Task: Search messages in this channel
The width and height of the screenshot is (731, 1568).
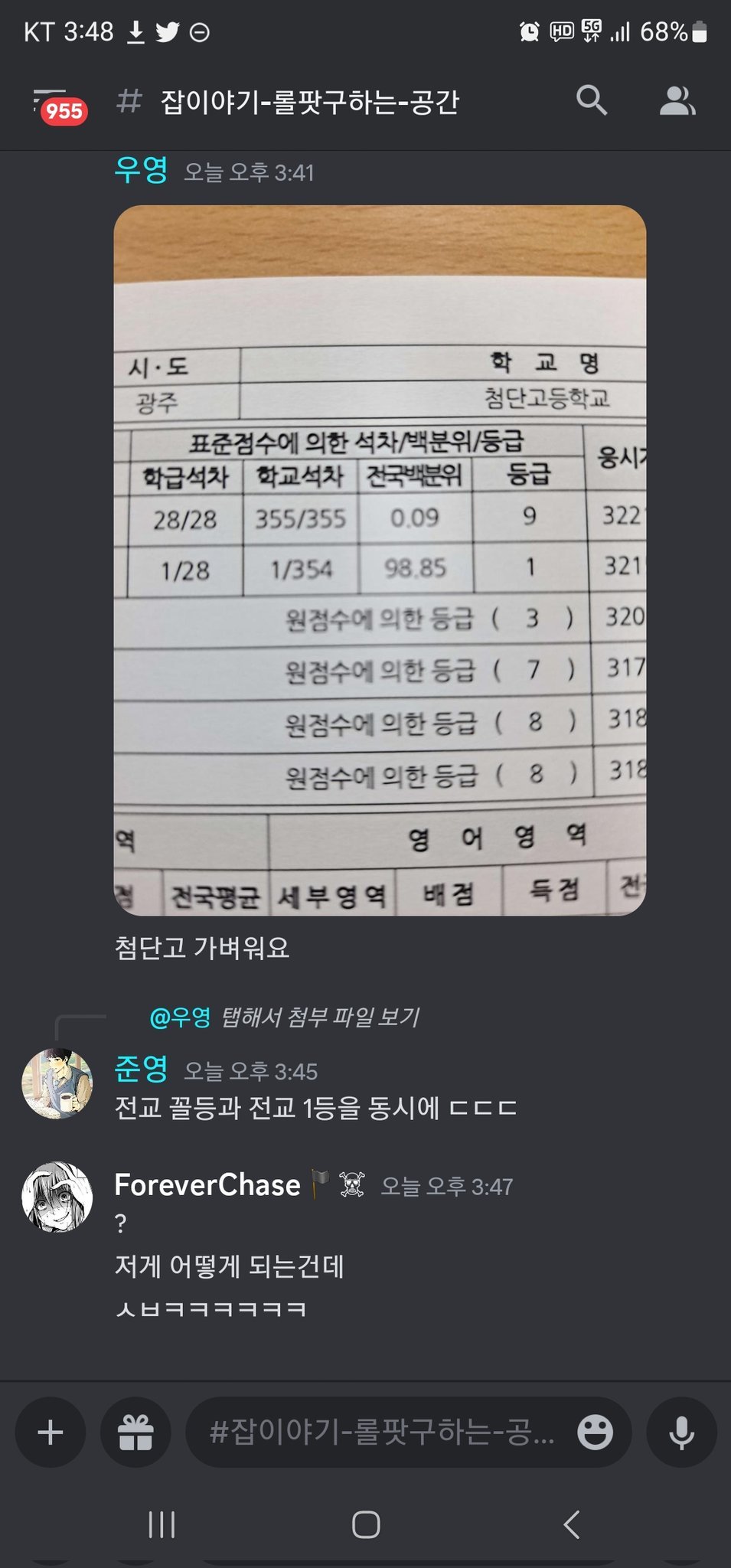Action: click(x=591, y=101)
